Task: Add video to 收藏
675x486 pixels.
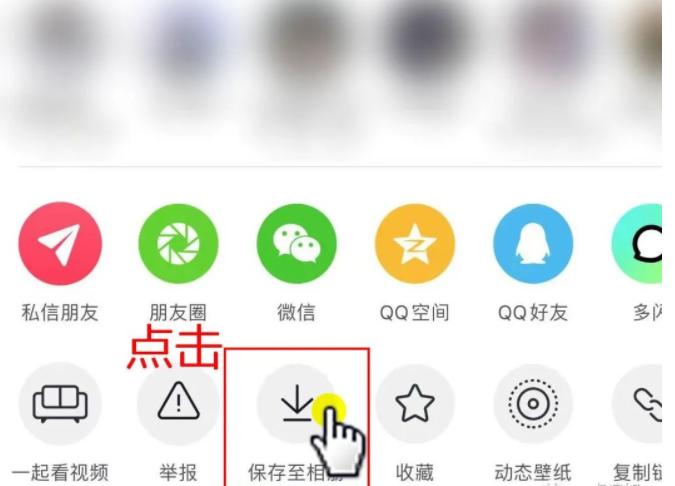Action: pos(414,405)
